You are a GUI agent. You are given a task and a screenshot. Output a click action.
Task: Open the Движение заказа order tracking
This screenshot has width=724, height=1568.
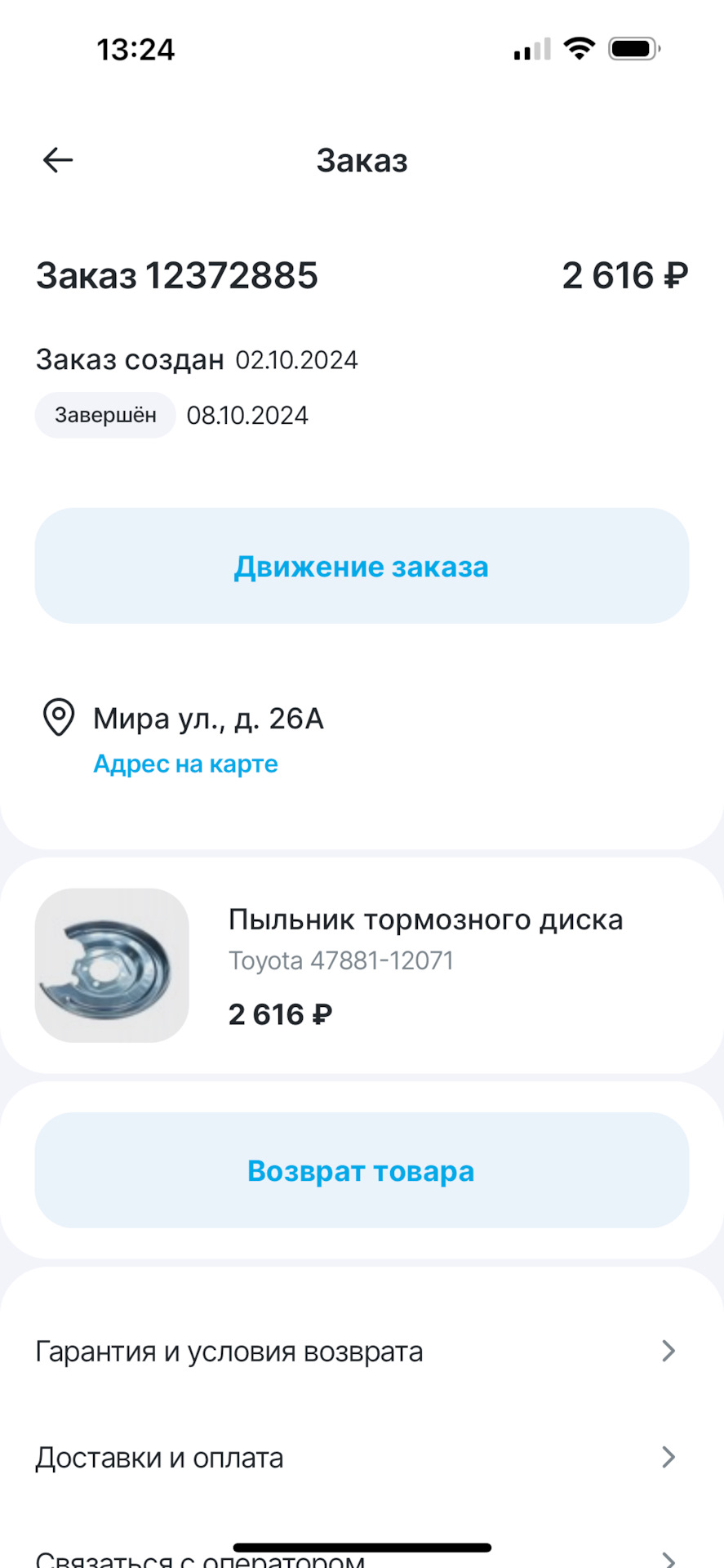(362, 566)
